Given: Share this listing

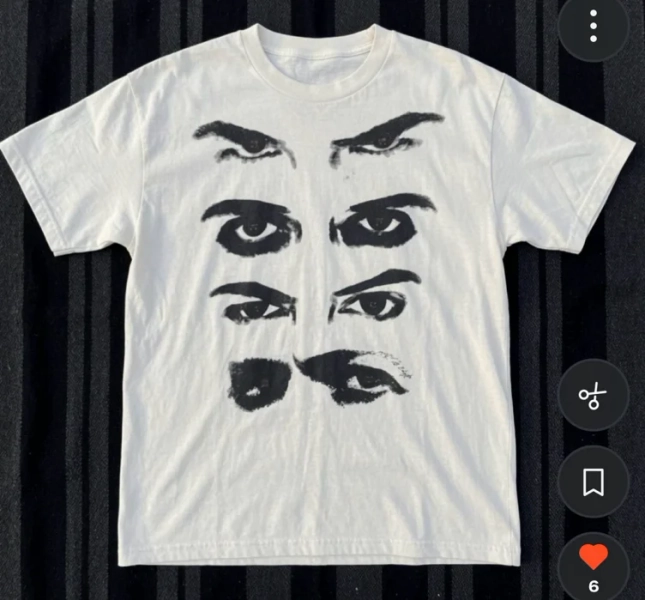Looking at the screenshot, I should click(593, 395).
